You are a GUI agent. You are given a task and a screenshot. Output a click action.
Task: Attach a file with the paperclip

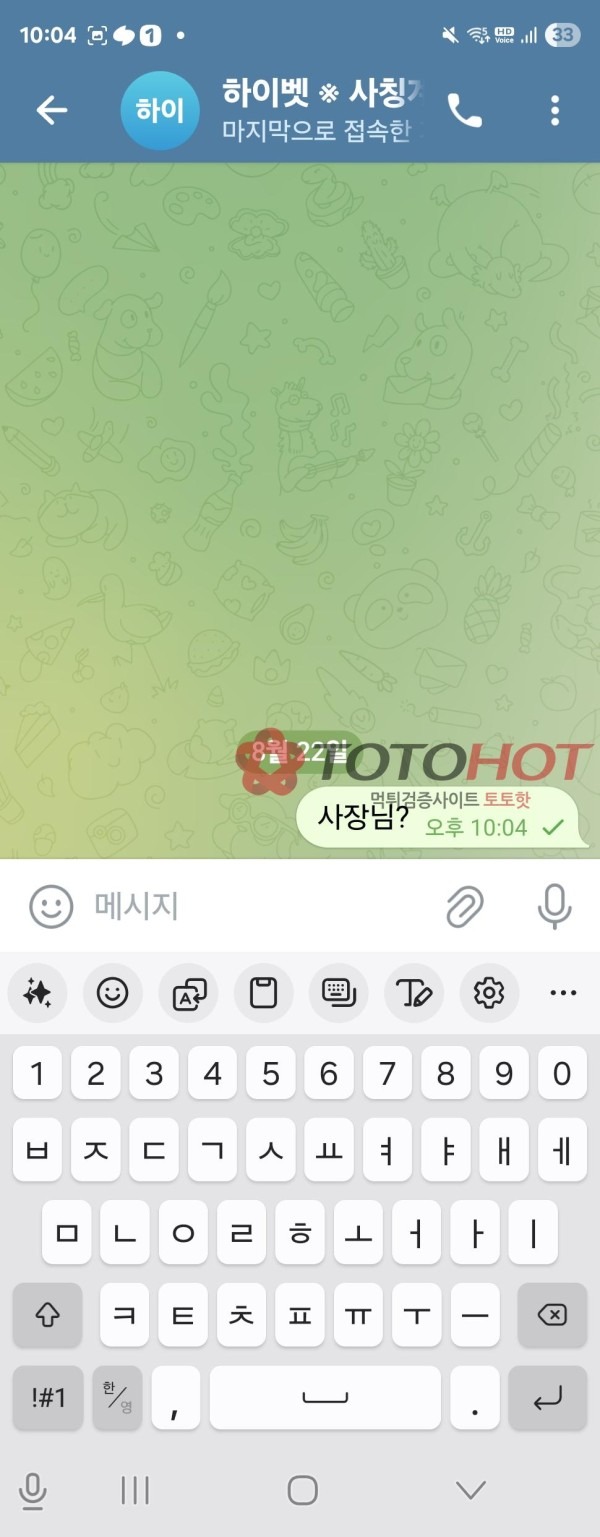pyautogui.click(x=464, y=907)
